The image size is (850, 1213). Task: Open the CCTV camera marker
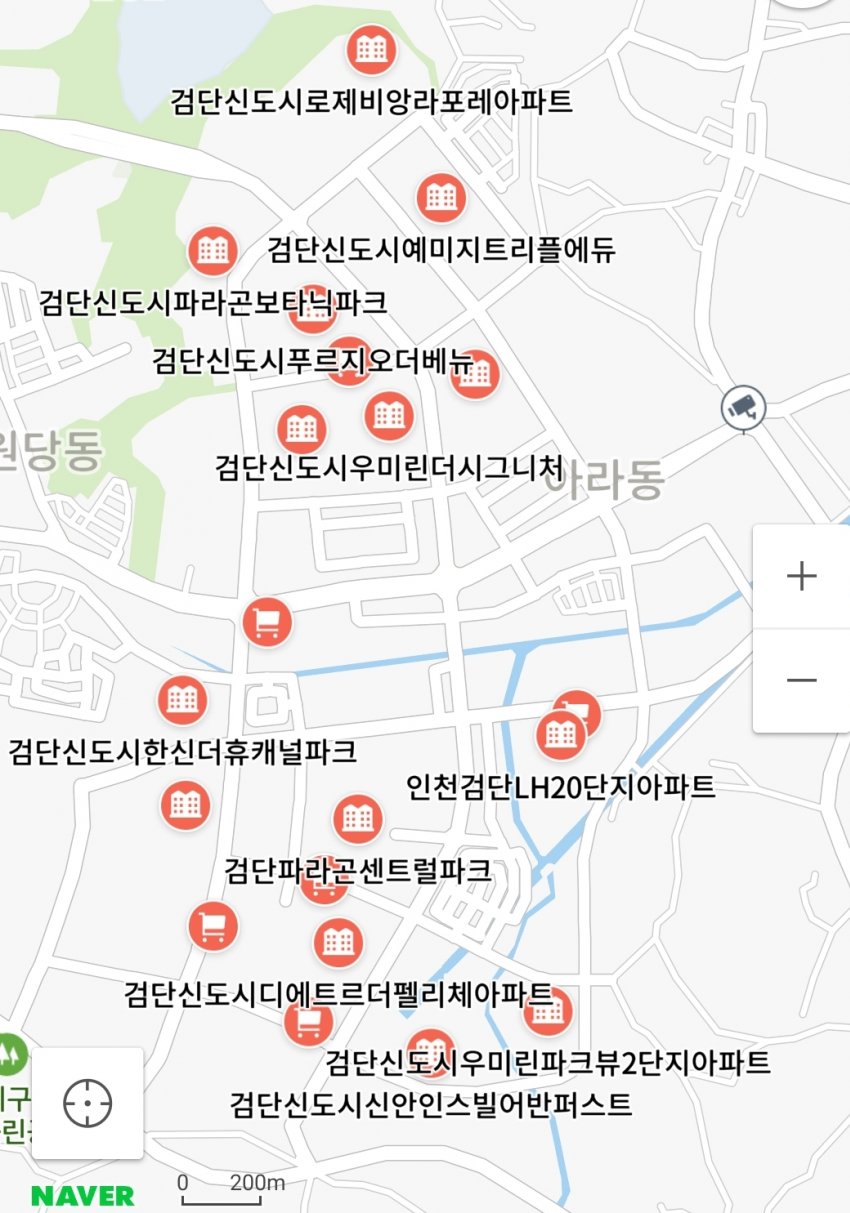[x=744, y=407]
